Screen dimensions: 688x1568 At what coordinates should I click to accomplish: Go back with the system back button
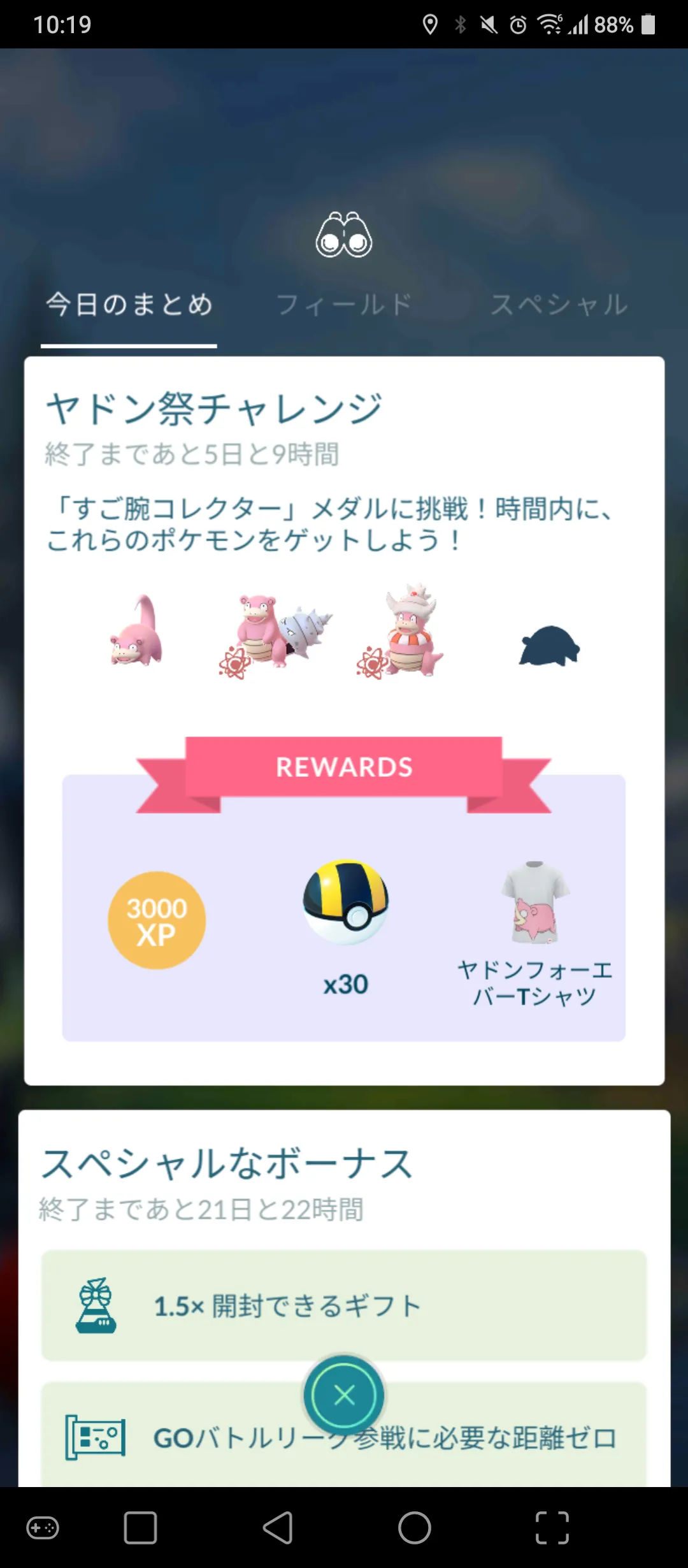tap(278, 1527)
